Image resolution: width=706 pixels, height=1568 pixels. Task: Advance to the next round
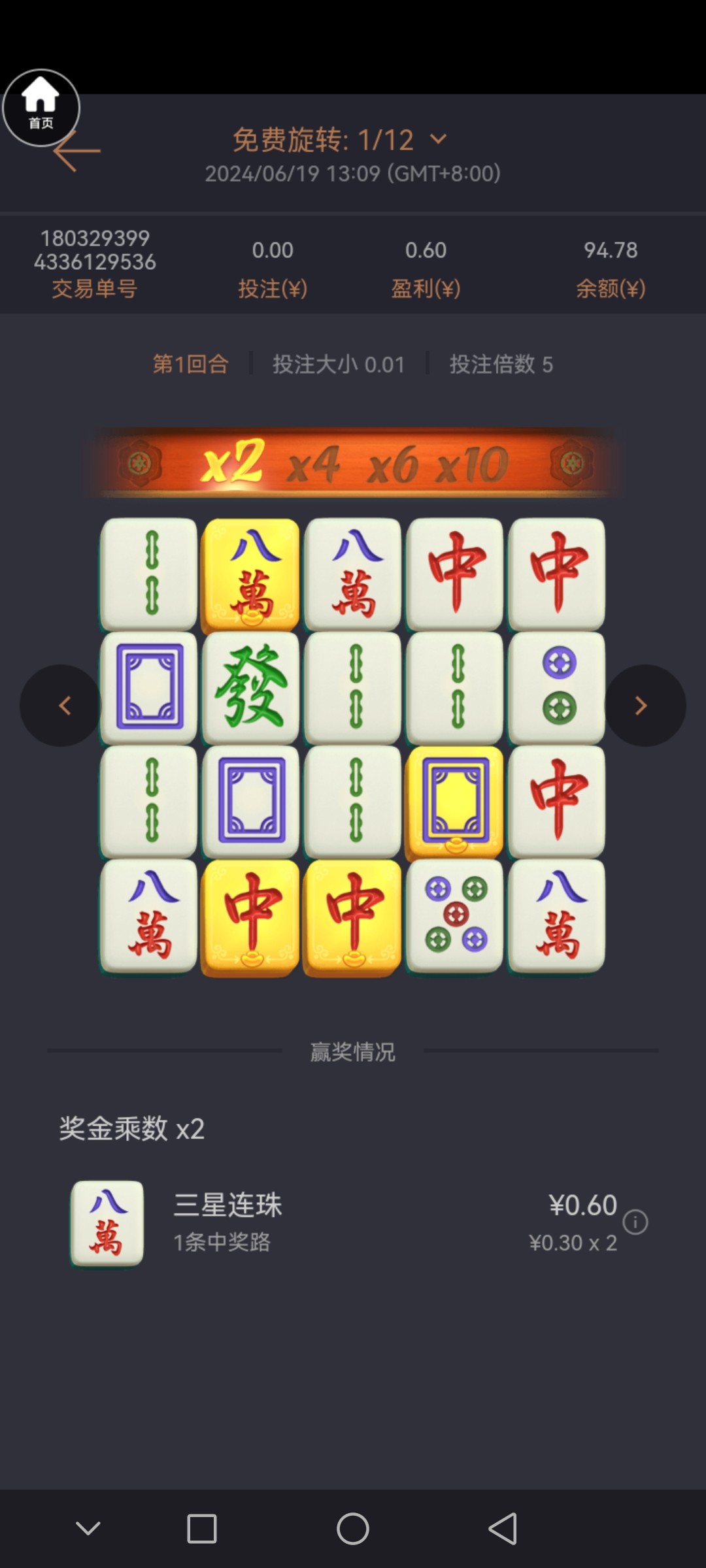(644, 706)
